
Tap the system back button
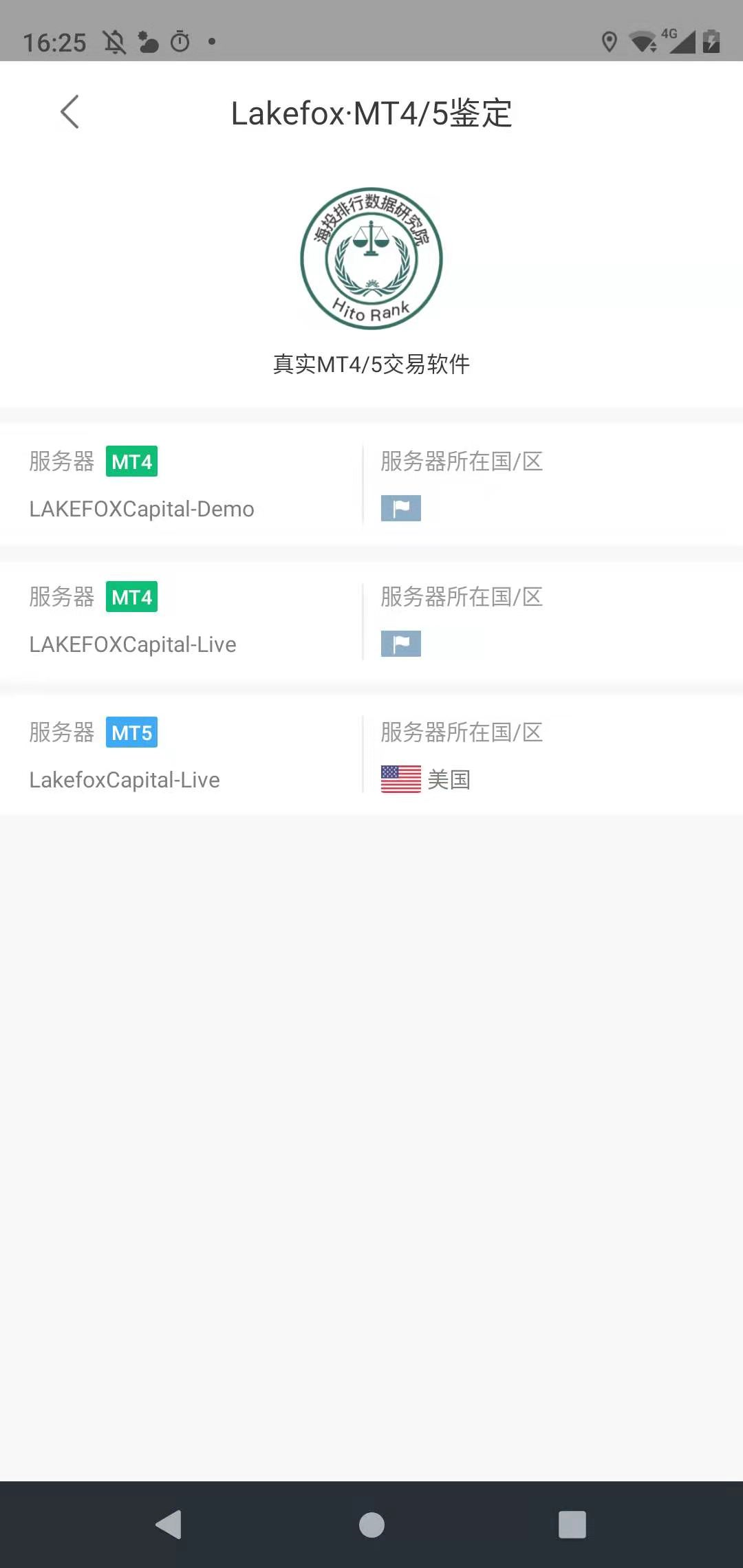tap(169, 1524)
